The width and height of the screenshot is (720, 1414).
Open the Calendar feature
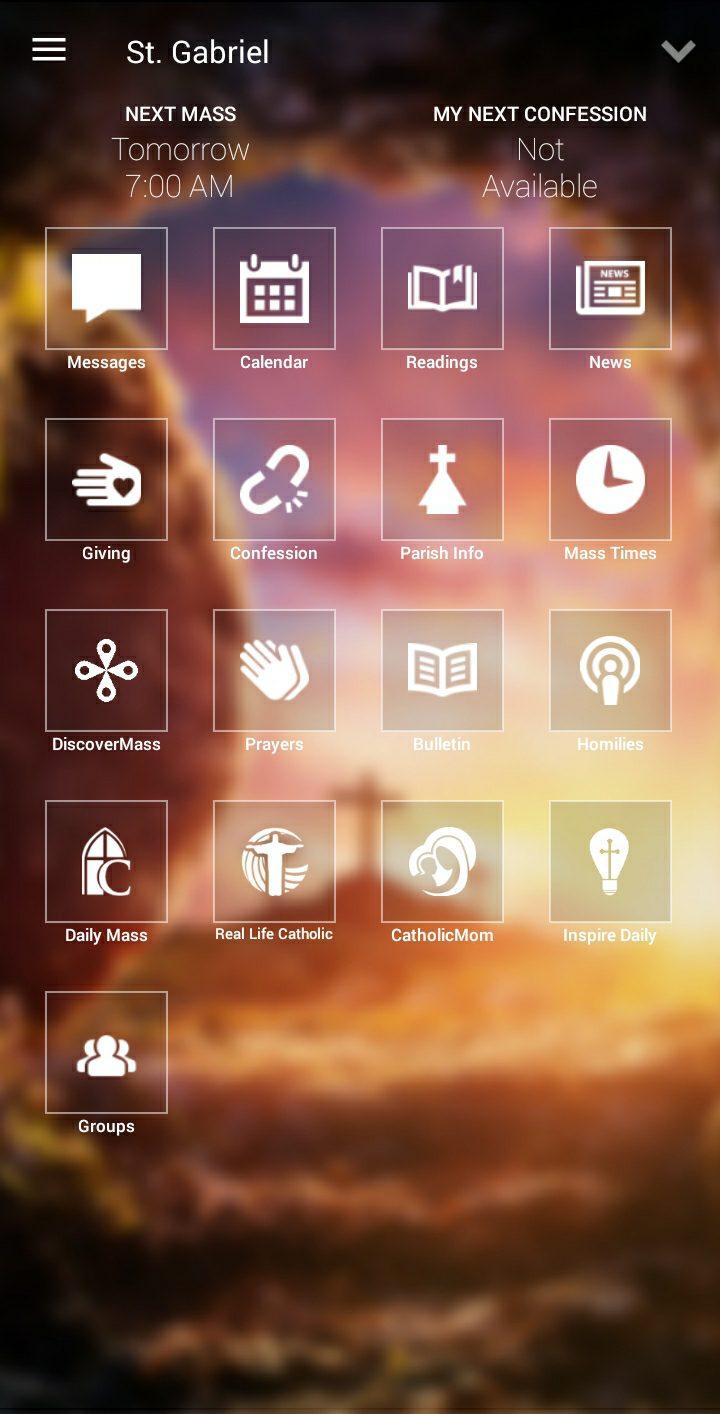click(x=274, y=287)
